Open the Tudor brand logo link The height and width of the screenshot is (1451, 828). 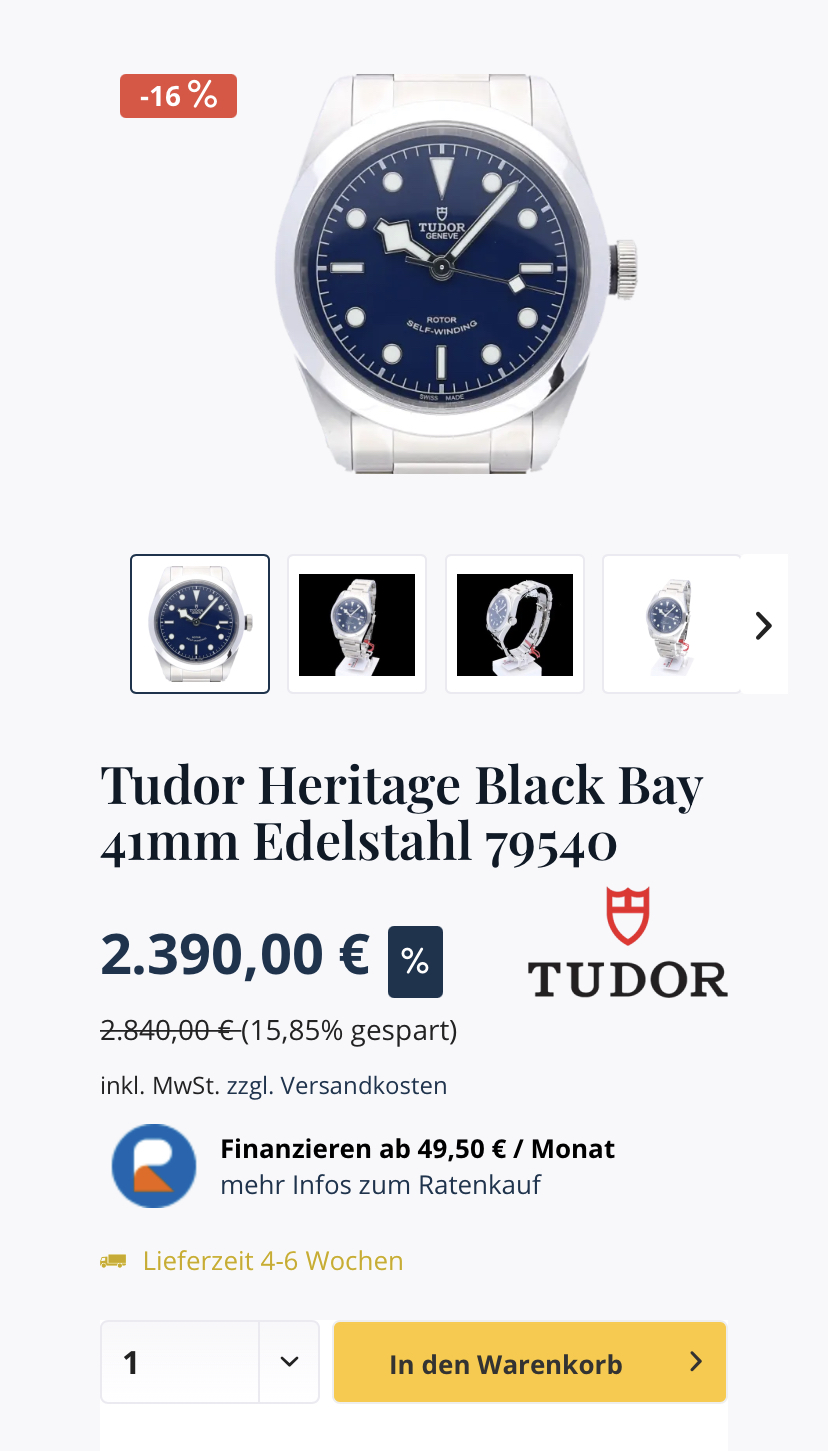click(x=628, y=942)
